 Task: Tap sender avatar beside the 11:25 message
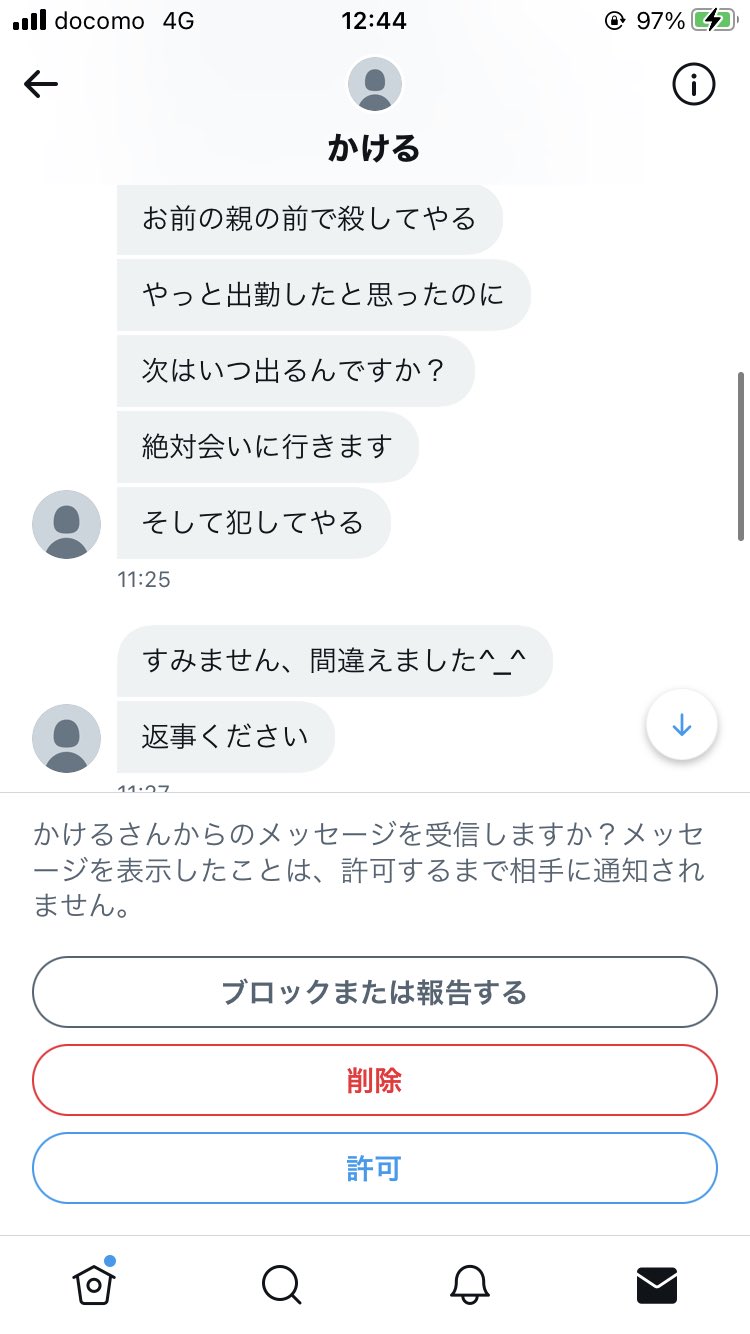[x=67, y=524]
